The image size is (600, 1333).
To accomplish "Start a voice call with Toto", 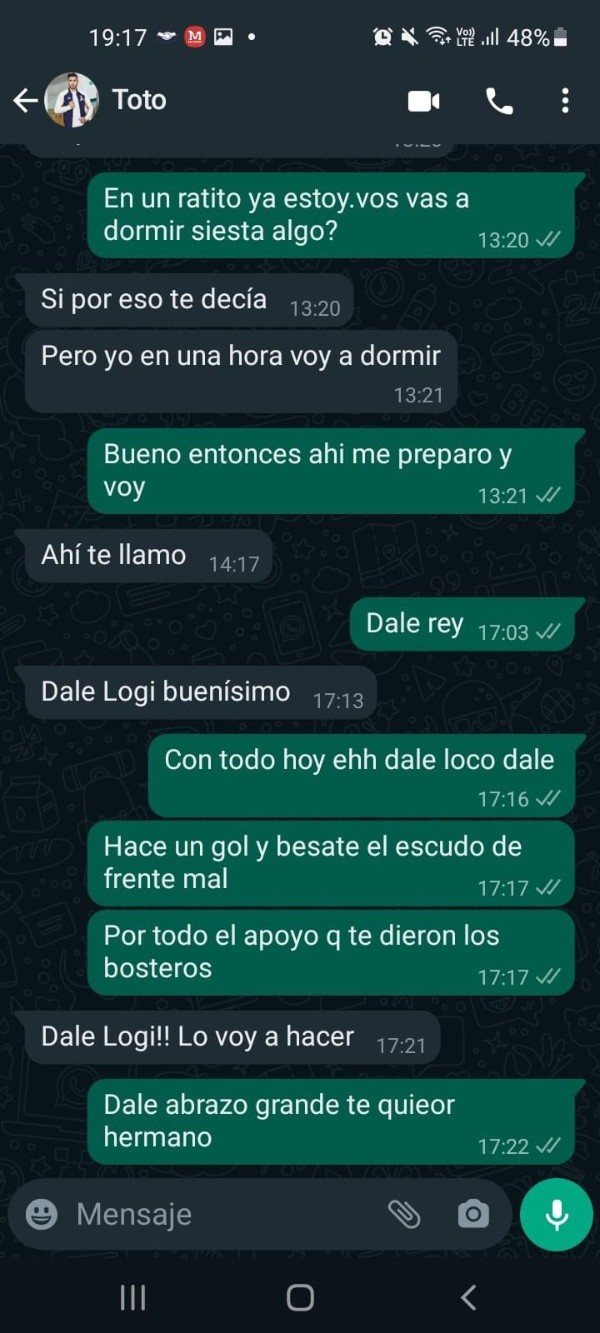I will [499, 100].
